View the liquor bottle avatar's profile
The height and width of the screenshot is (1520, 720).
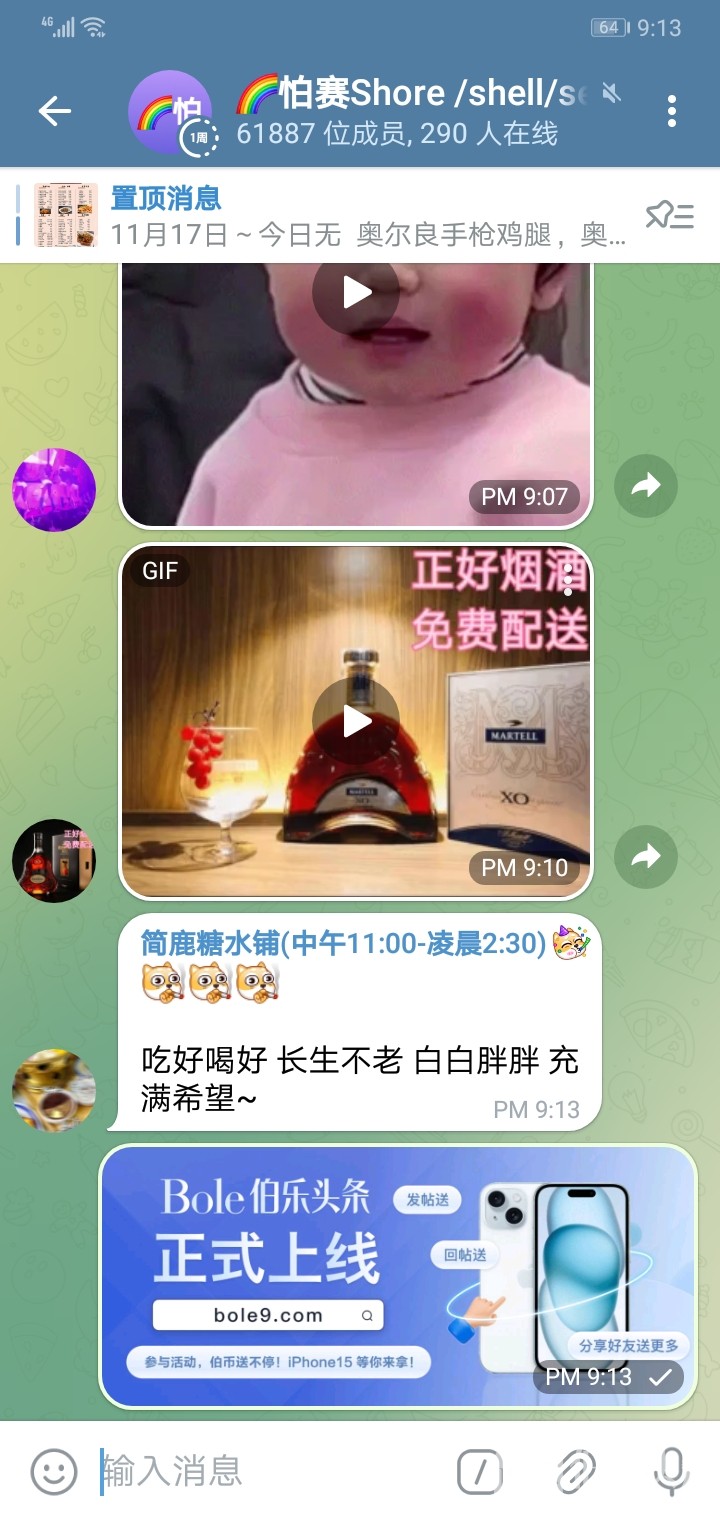click(x=54, y=860)
